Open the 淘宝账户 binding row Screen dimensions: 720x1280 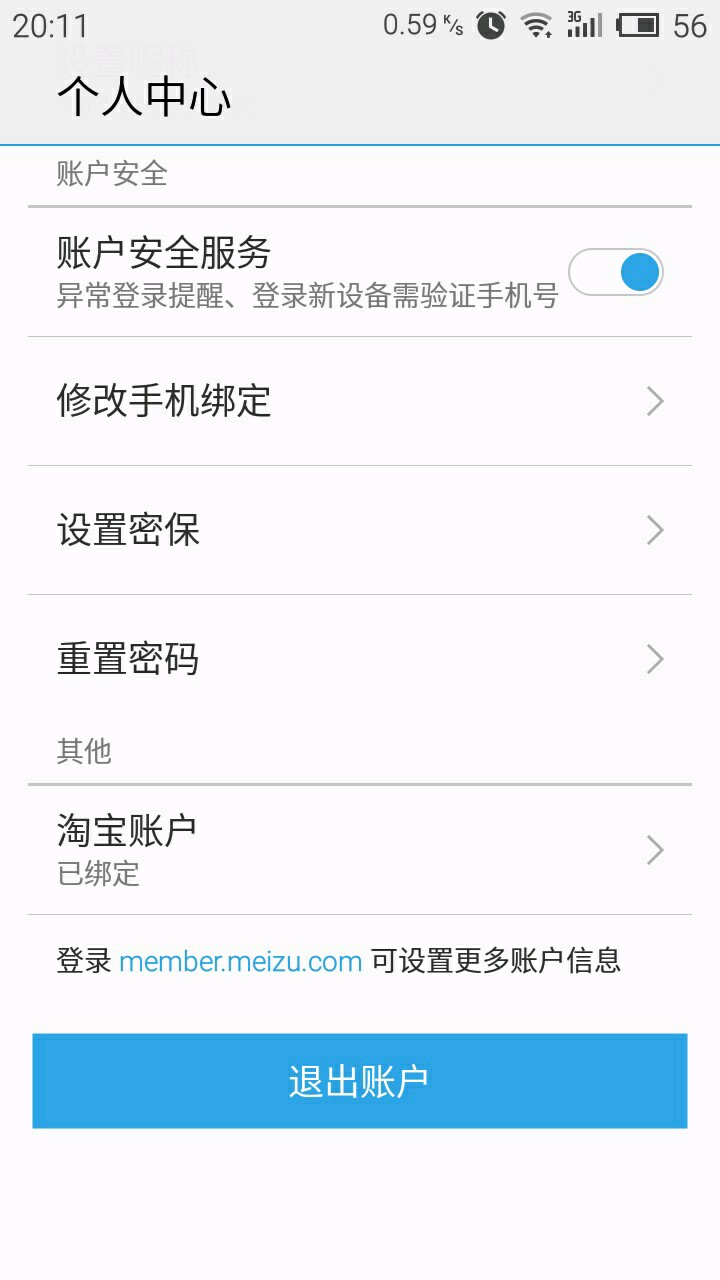360,849
